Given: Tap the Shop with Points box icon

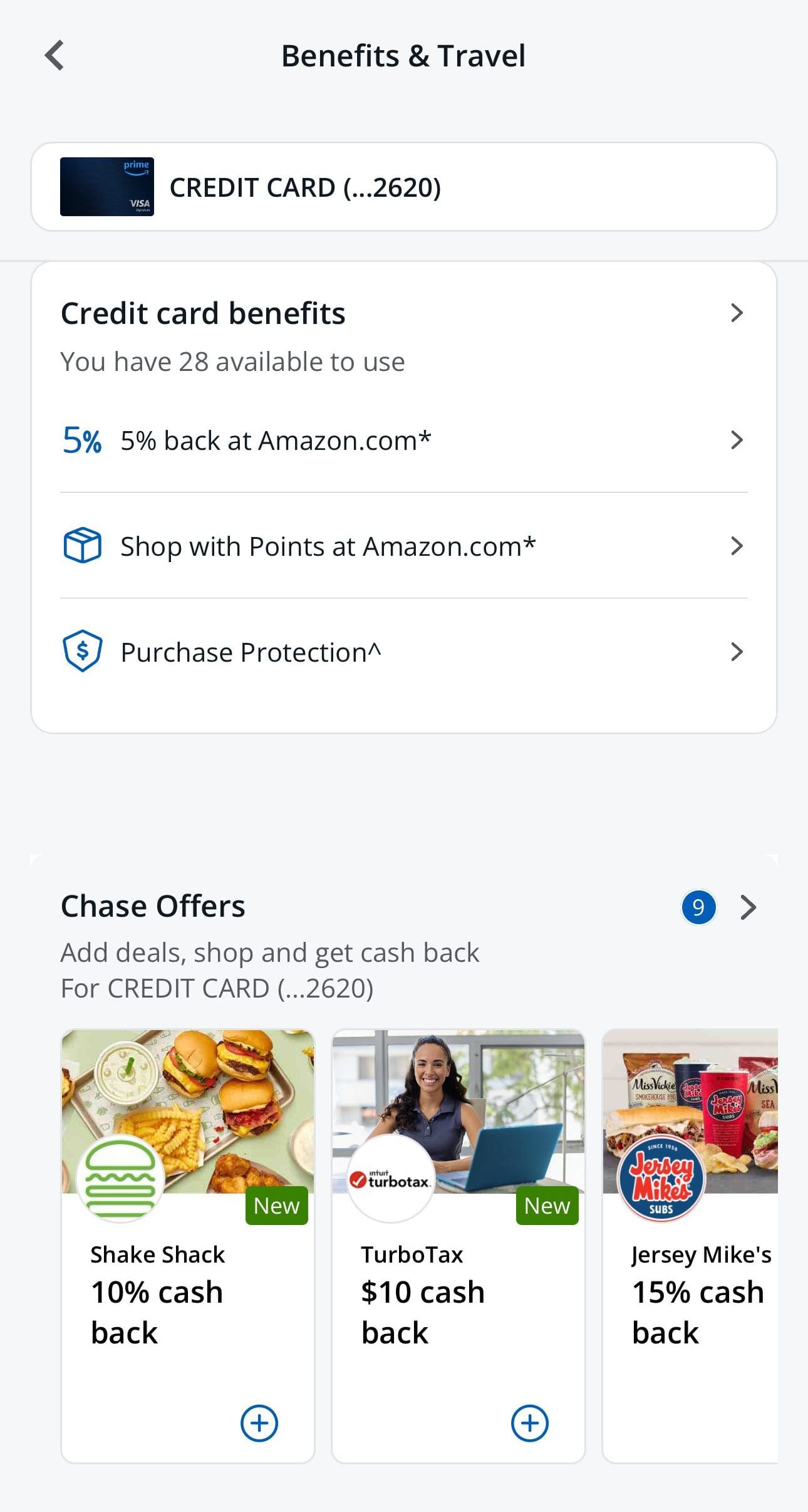Looking at the screenshot, I should pyautogui.click(x=81, y=545).
